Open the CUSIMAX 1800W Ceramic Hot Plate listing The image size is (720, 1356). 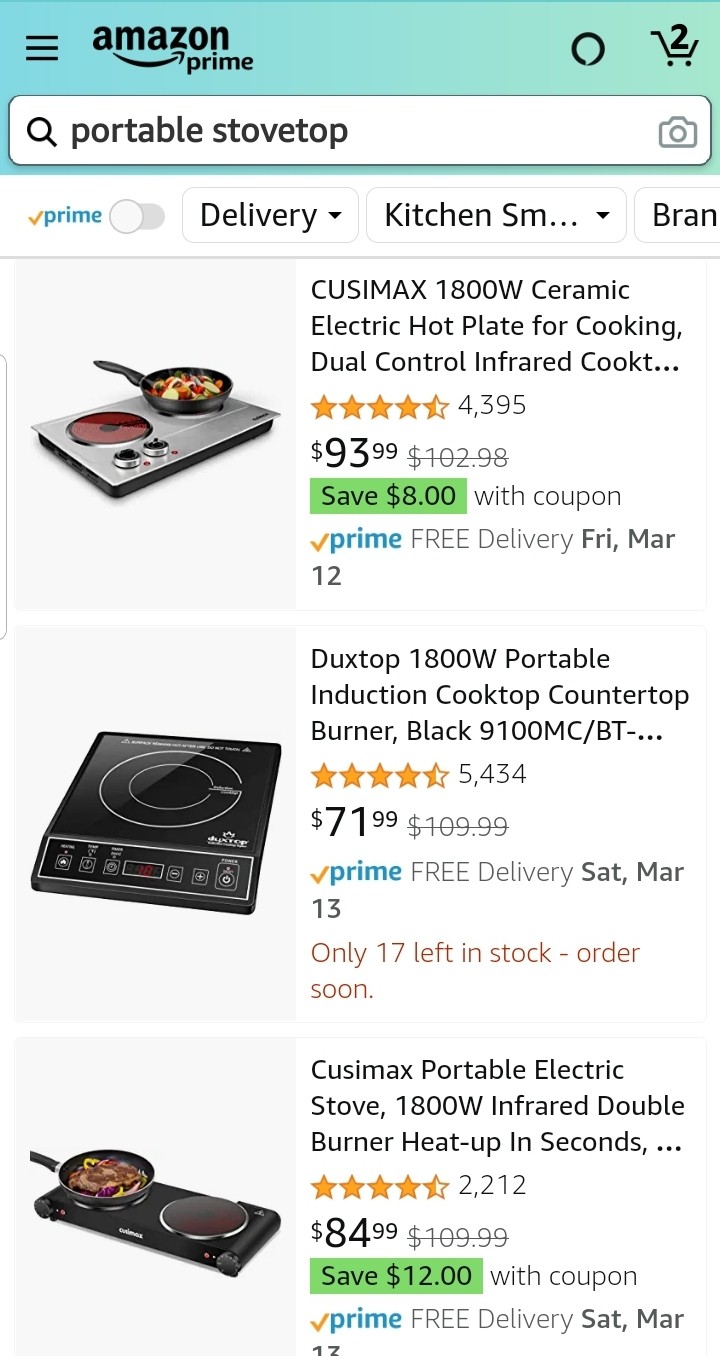point(495,326)
